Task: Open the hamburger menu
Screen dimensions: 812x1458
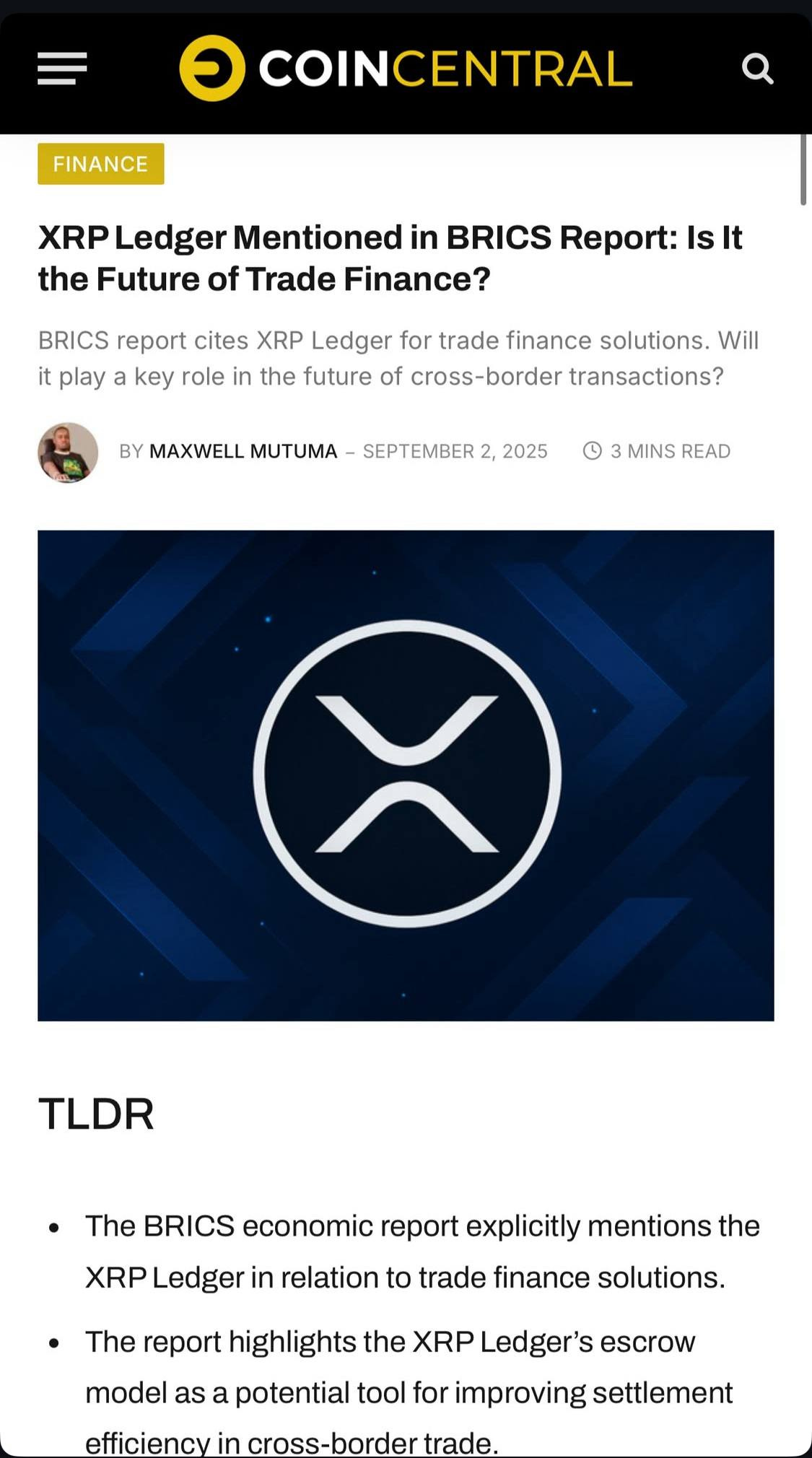Action: (x=62, y=69)
